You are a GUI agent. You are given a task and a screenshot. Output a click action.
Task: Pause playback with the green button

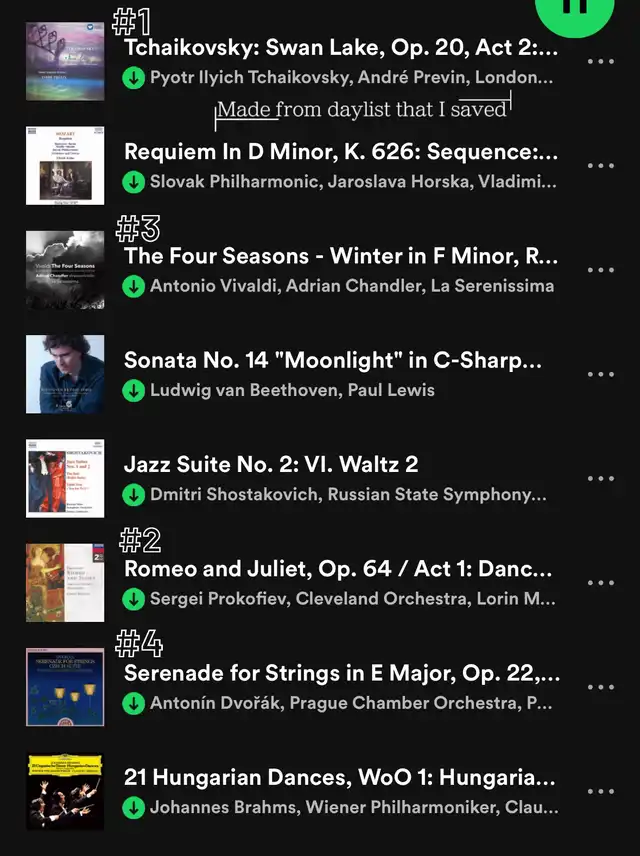(x=574, y=8)
